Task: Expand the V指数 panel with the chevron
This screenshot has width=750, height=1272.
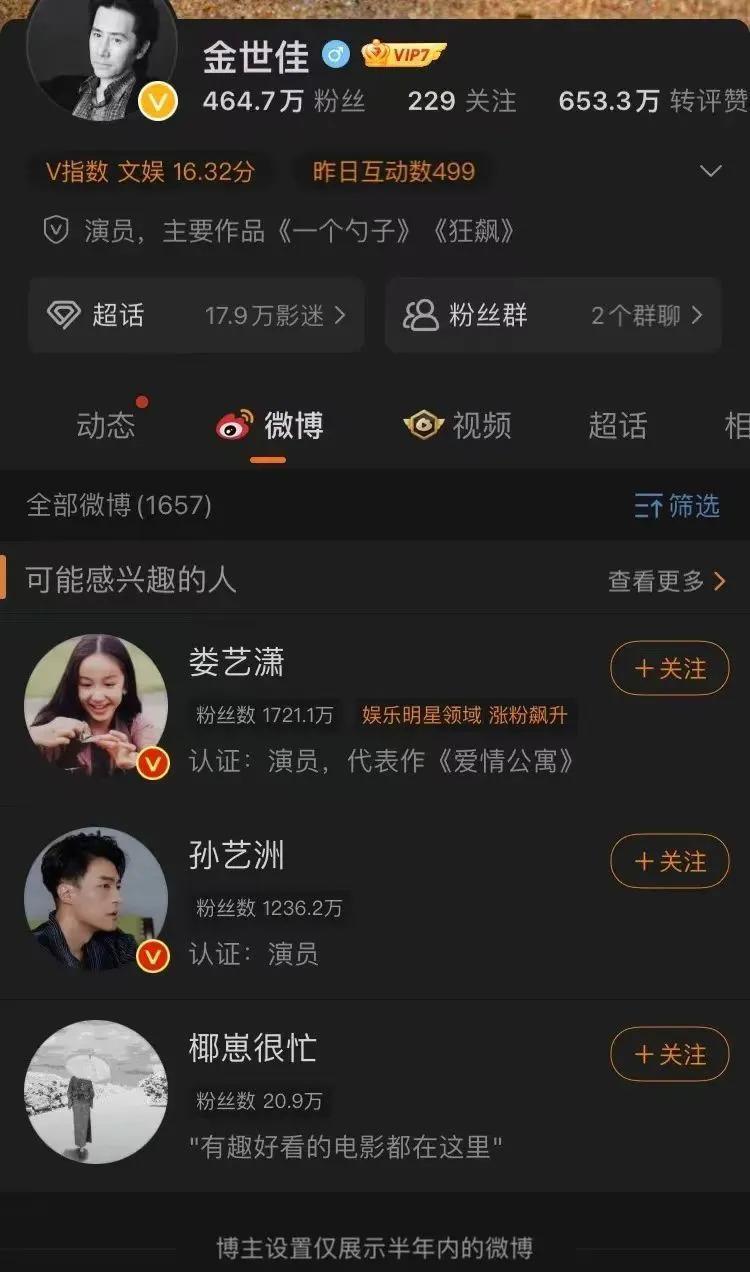Action: 712,170
